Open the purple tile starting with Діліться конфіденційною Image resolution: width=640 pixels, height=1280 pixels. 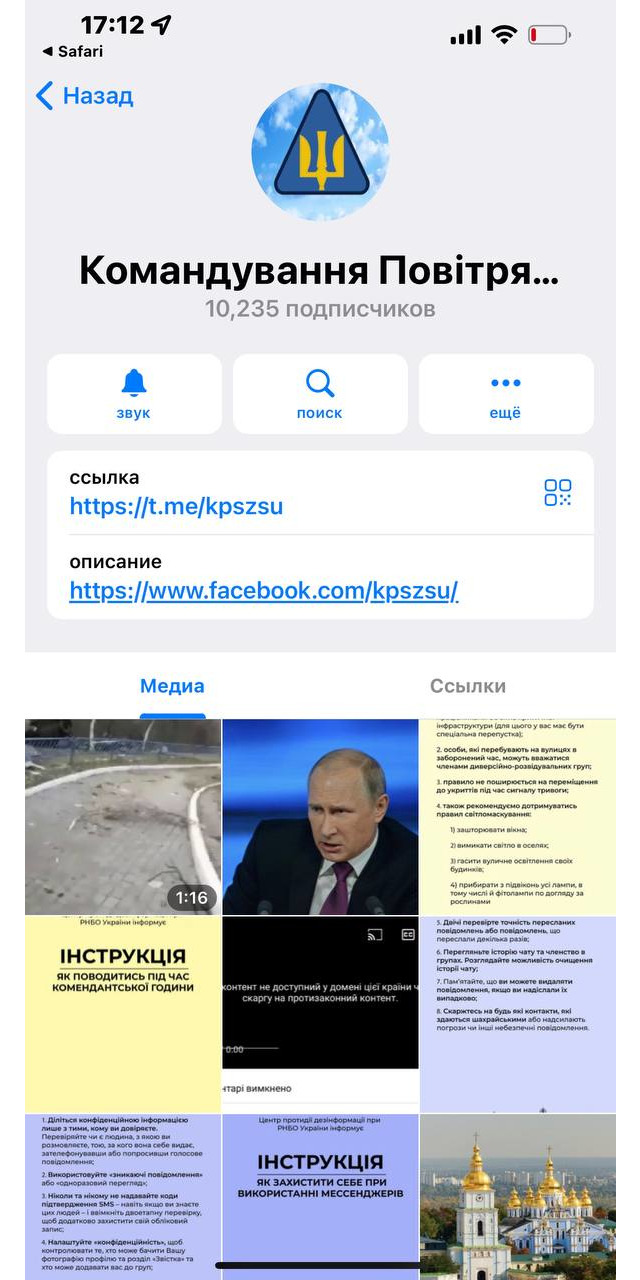click(122, 1195)
